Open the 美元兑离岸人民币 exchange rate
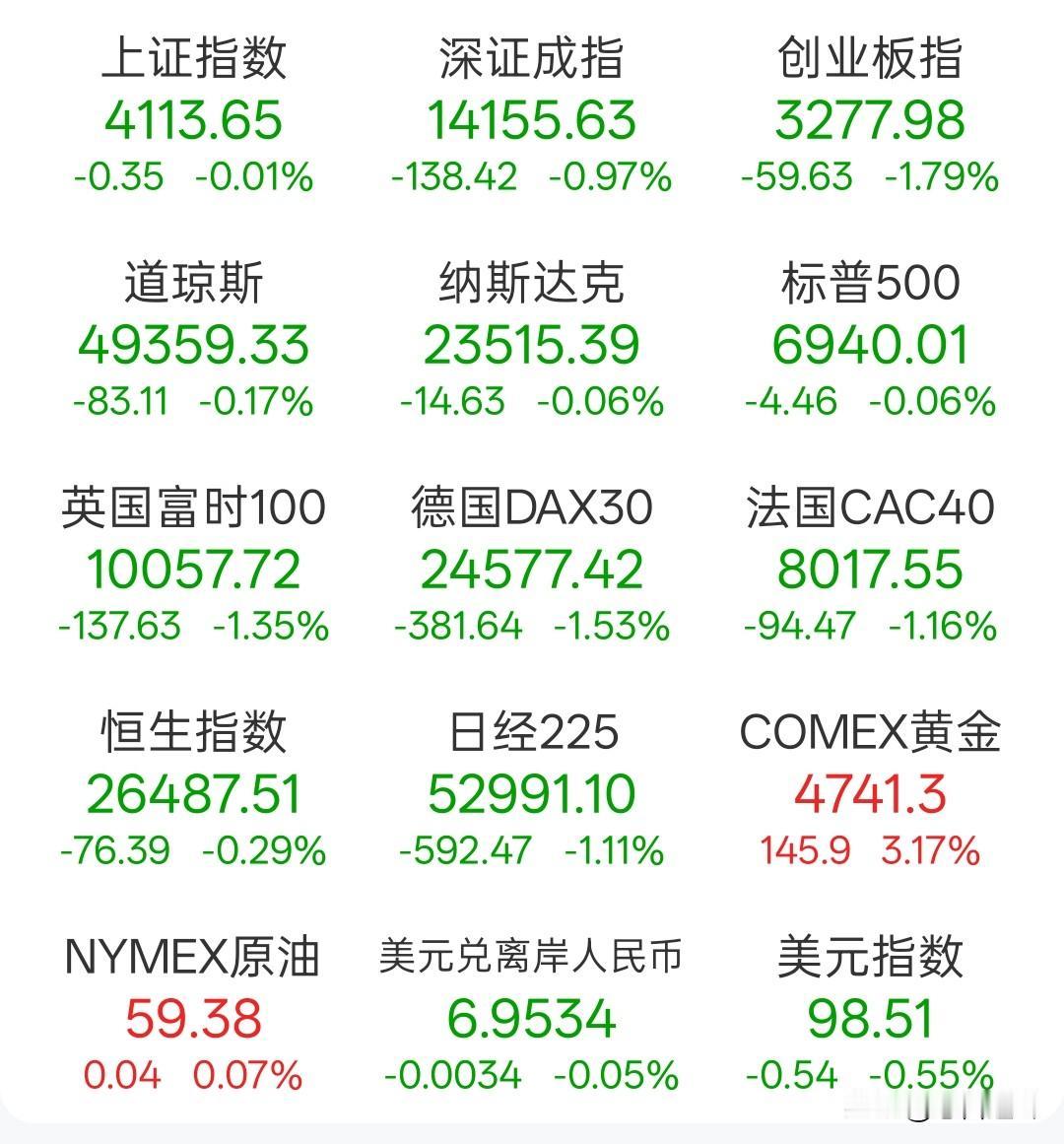The image size is (1064, 1144). point(531,1017)
